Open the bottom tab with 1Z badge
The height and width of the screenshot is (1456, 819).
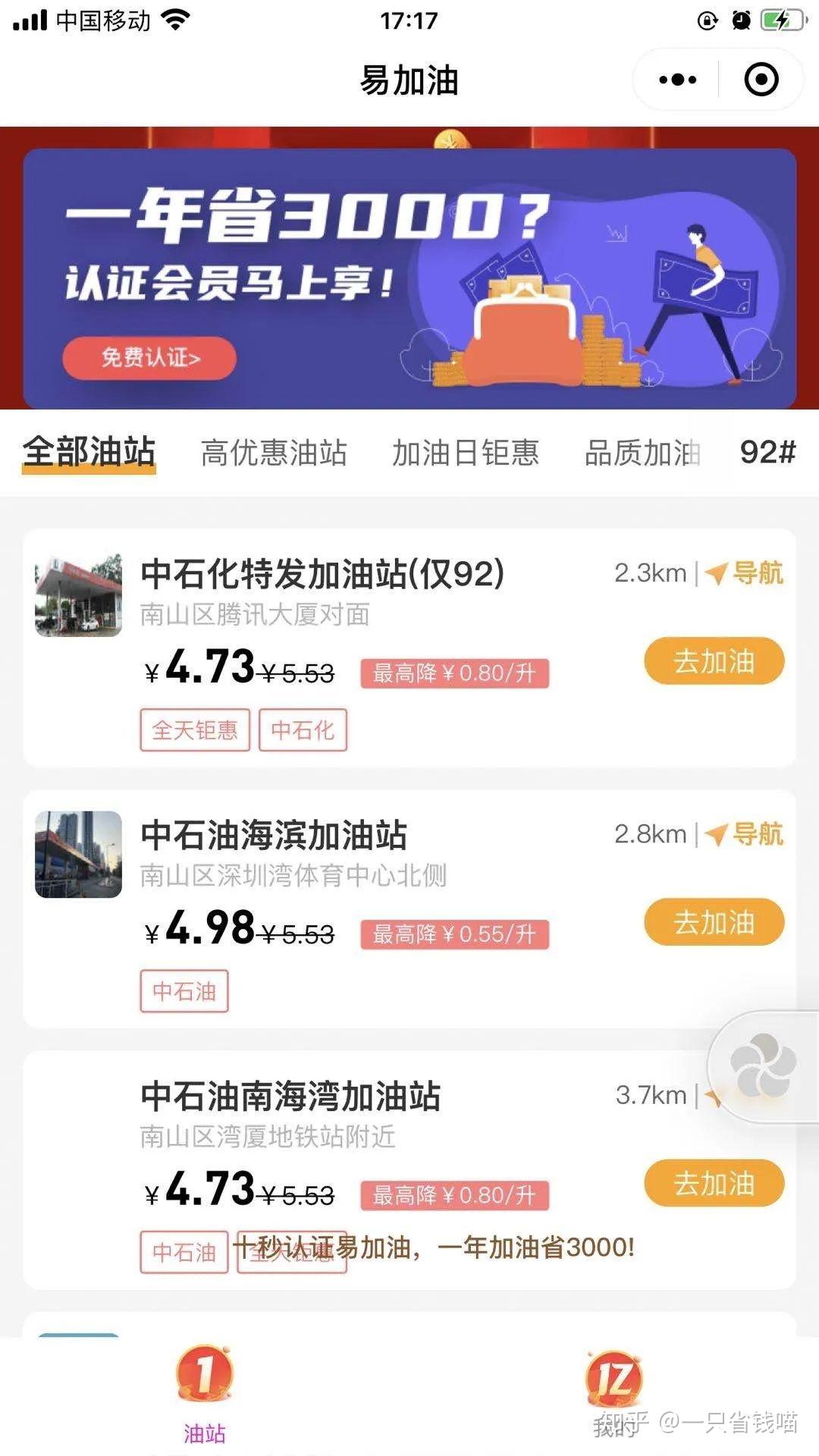613,1380
